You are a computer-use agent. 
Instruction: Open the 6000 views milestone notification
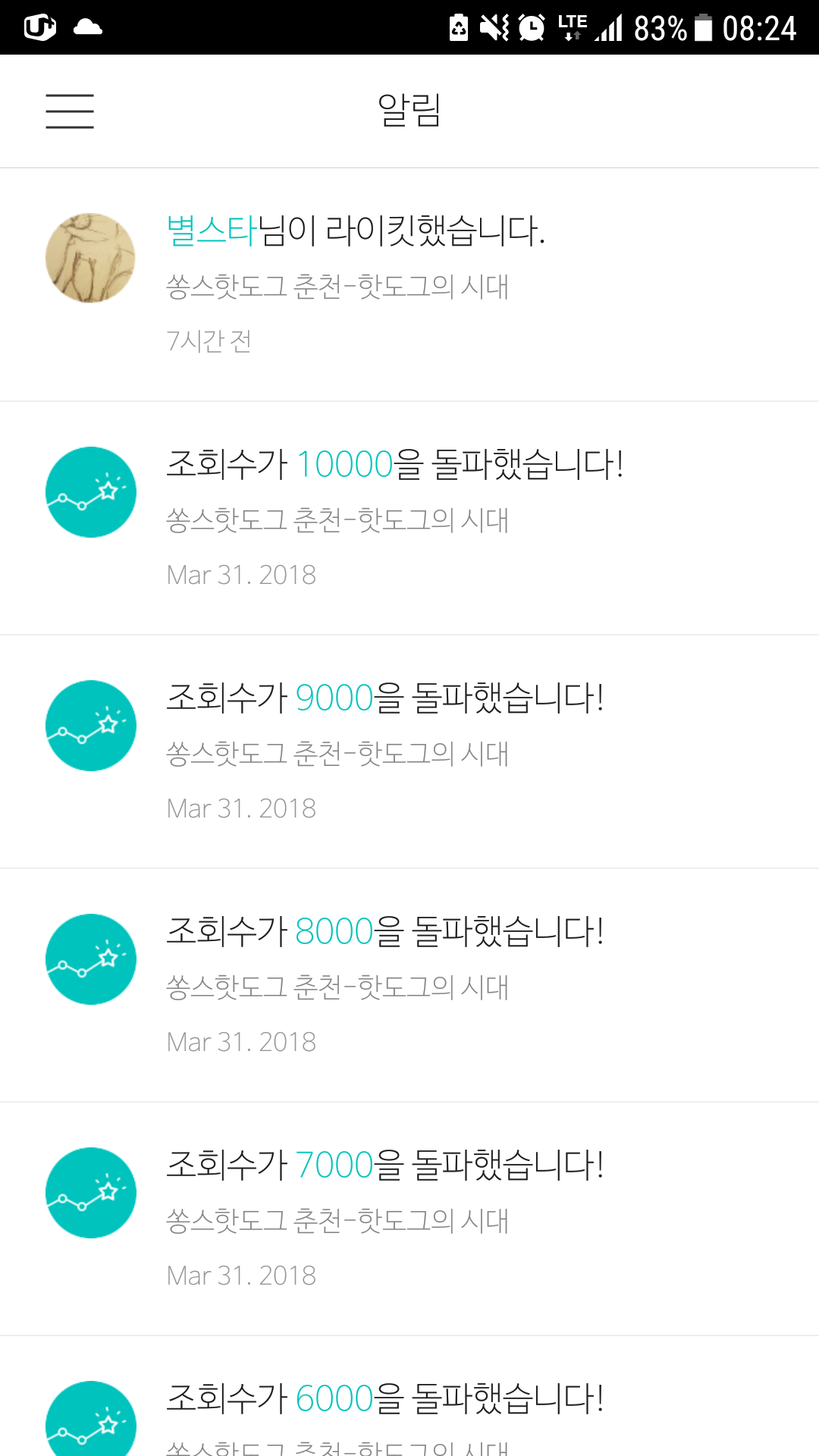coord(409,1410)
